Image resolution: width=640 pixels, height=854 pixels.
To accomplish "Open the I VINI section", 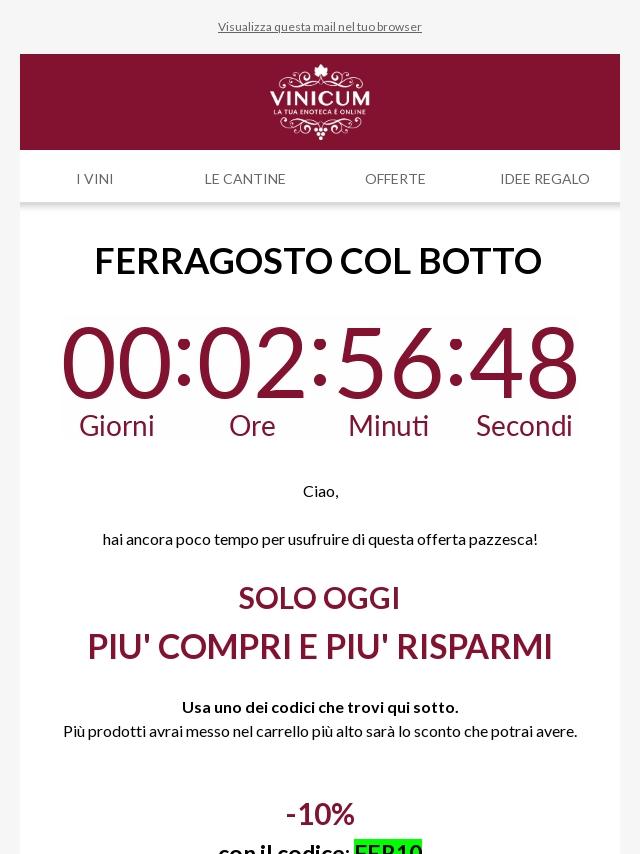I will tap(95, 179).
